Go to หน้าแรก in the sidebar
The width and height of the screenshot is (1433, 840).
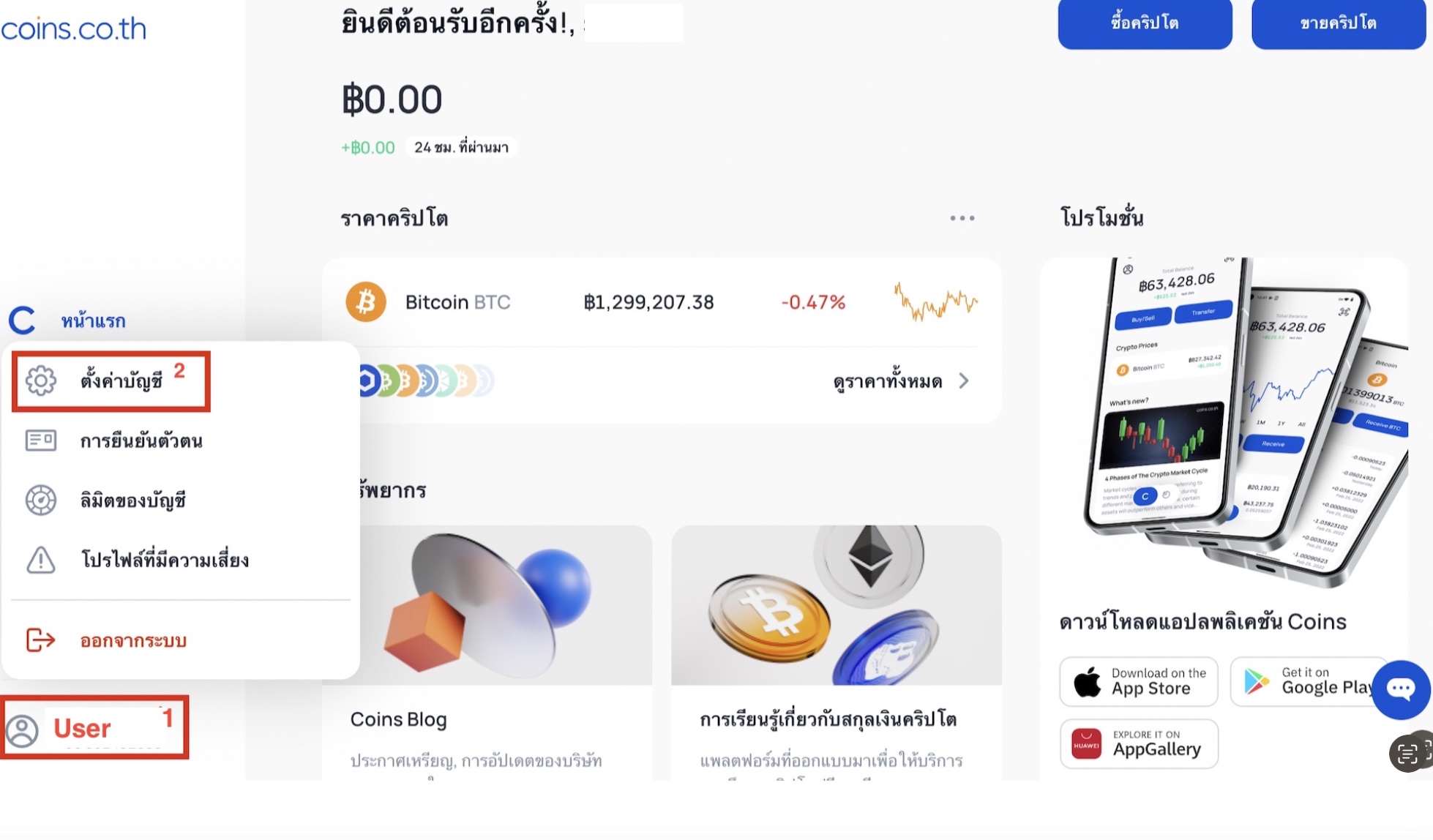(x=92, y=320)
